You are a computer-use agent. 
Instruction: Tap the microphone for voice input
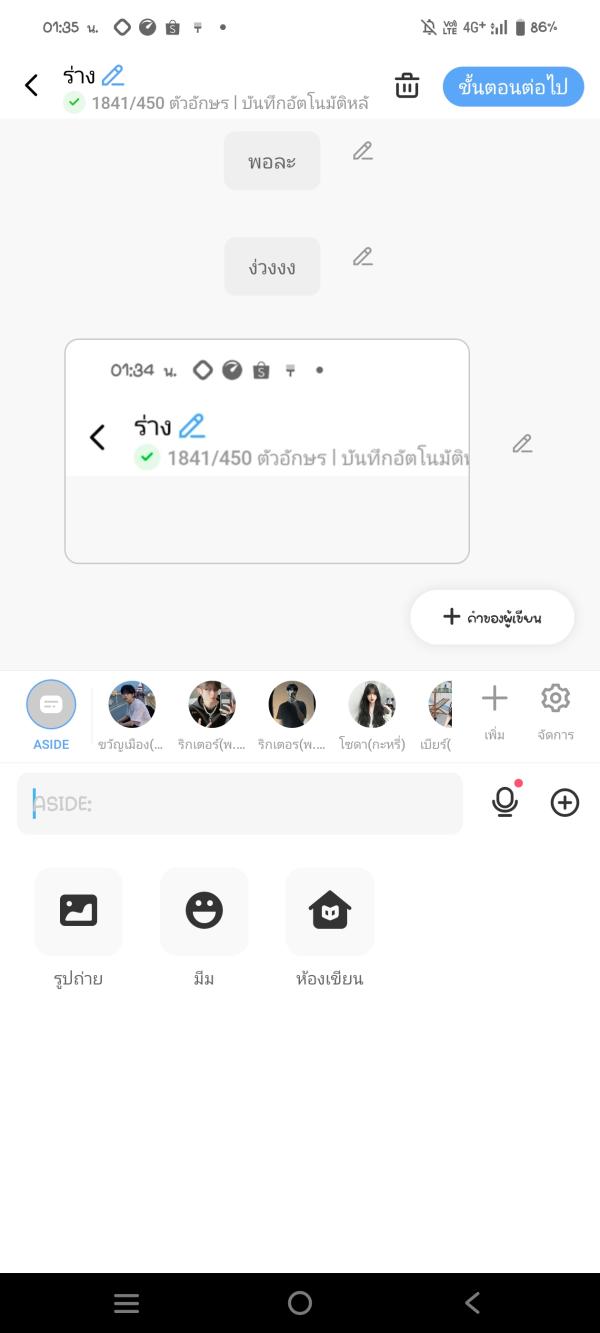coord(506,802)
